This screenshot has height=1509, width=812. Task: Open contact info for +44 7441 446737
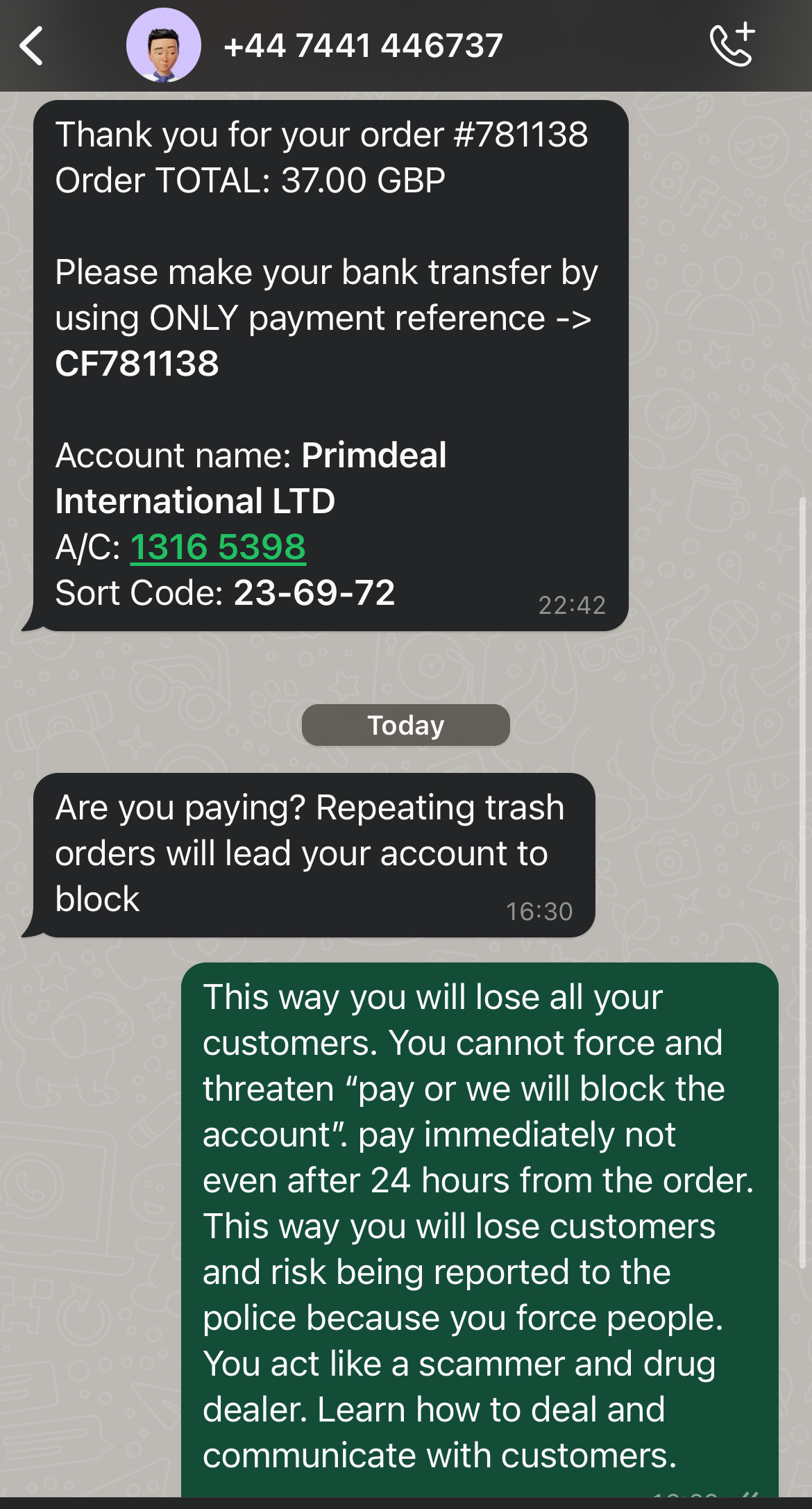pos(363,46)
